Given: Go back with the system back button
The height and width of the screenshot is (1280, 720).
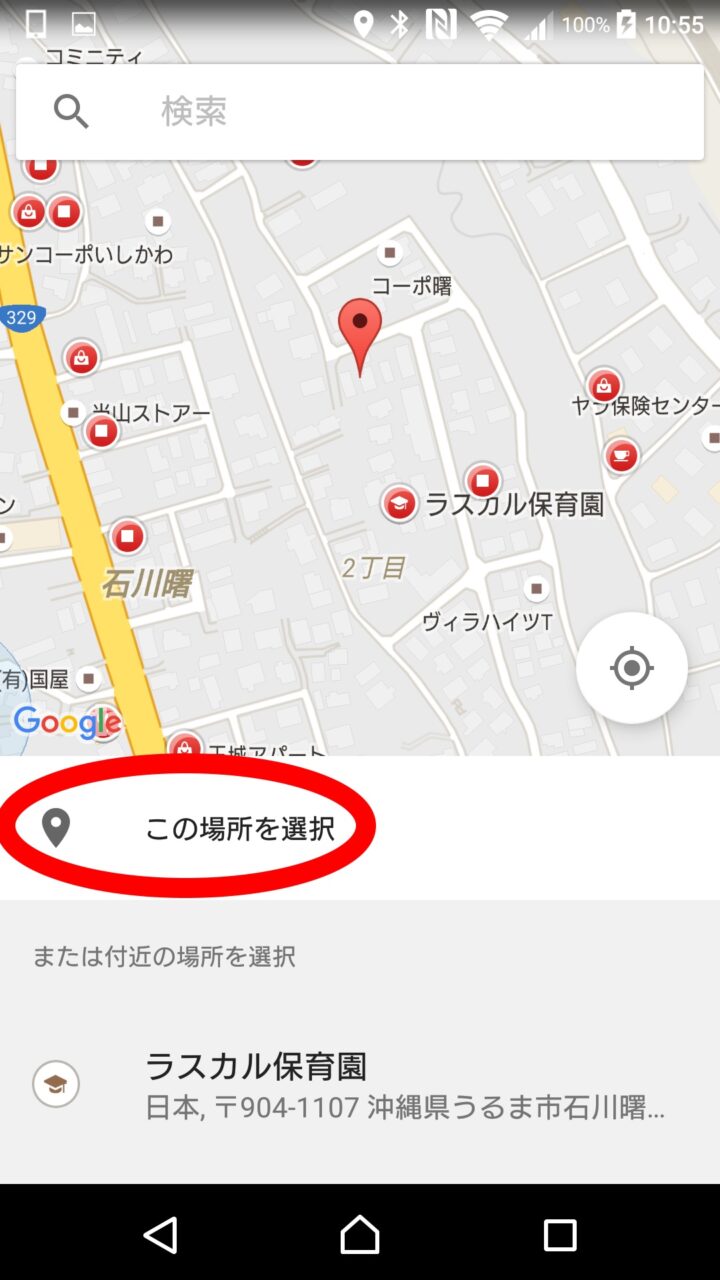Looking at the screenshot, I should pyautogui.click(x=161, y=1235).
